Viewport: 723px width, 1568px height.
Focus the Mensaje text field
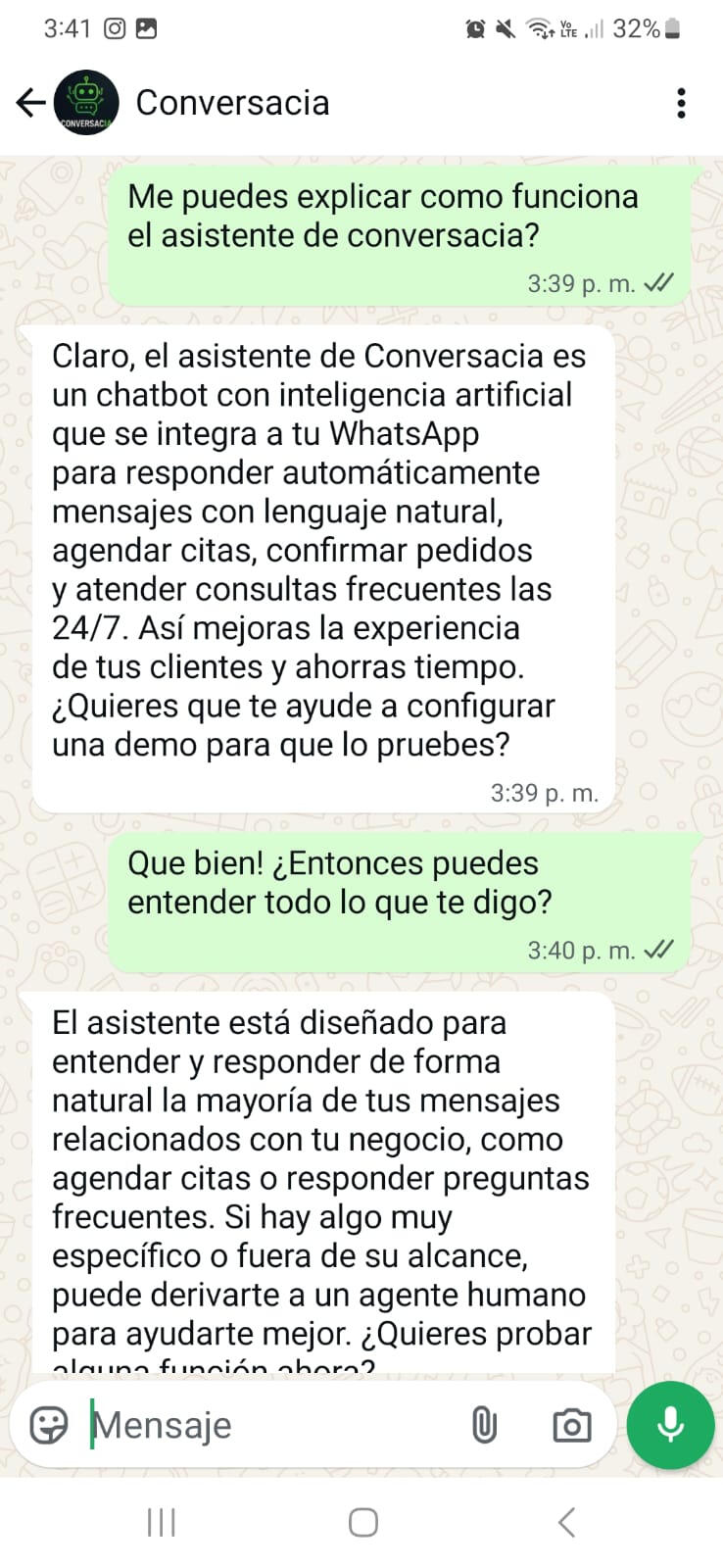[265, 1425]
